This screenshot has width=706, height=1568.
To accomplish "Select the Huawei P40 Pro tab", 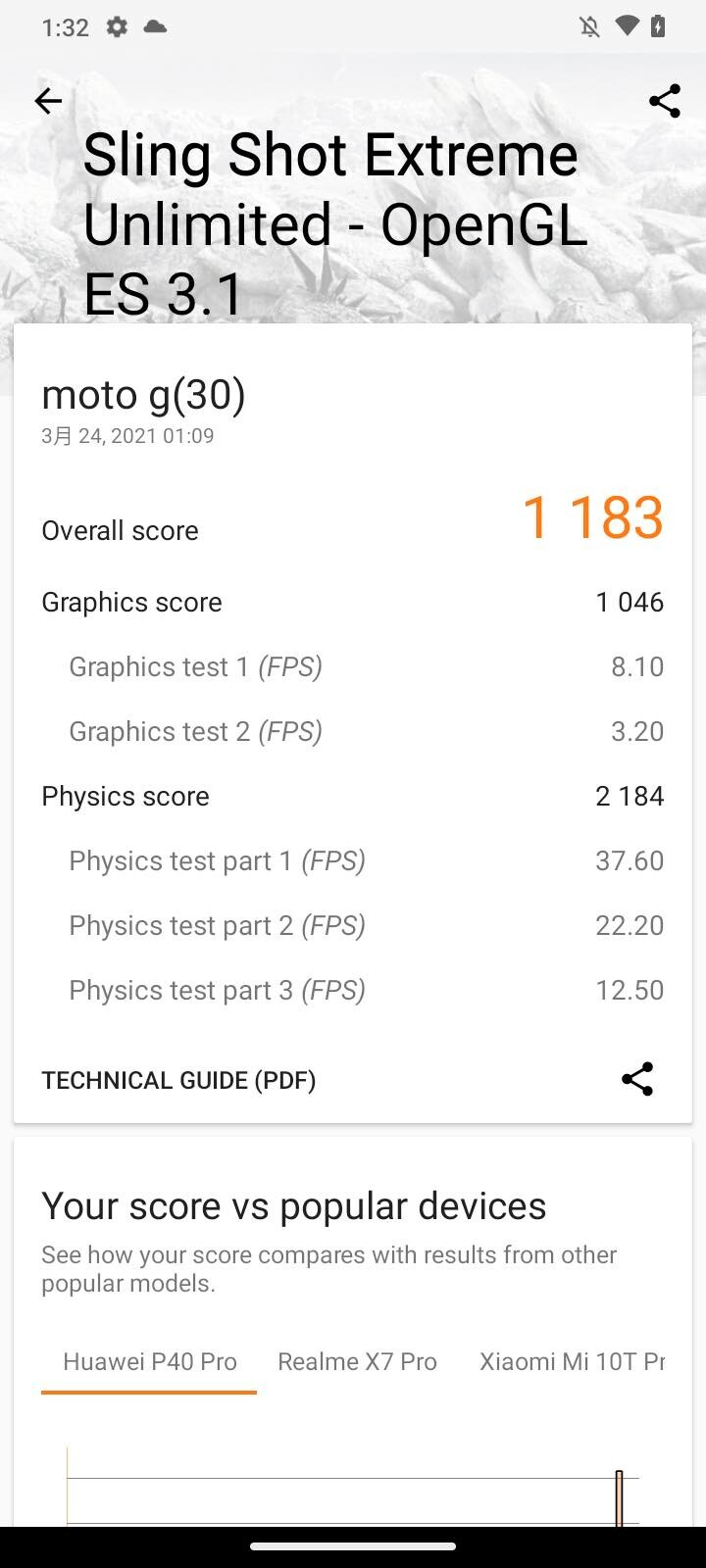I will click(x=149, y=1361).
